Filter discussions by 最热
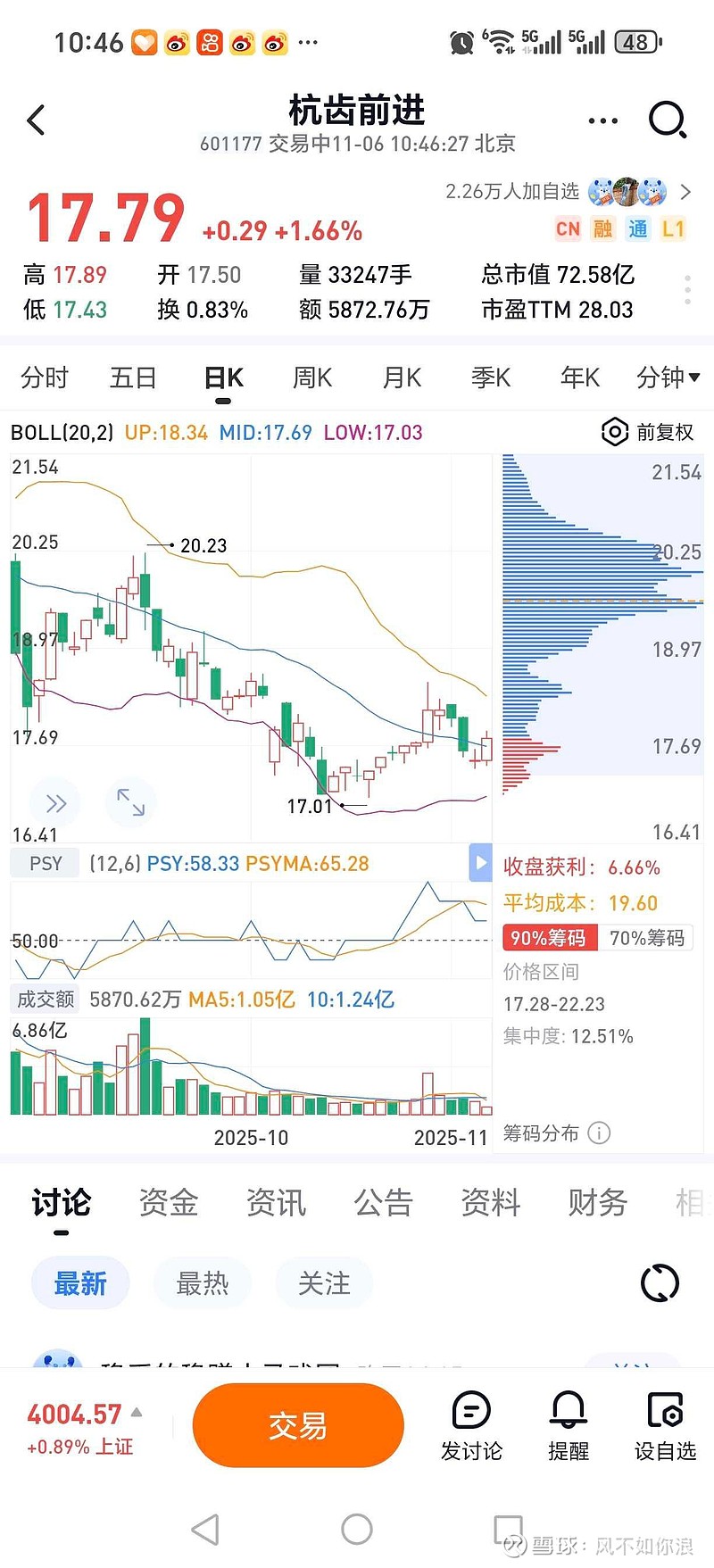714x1568 pixels. 203,1283
